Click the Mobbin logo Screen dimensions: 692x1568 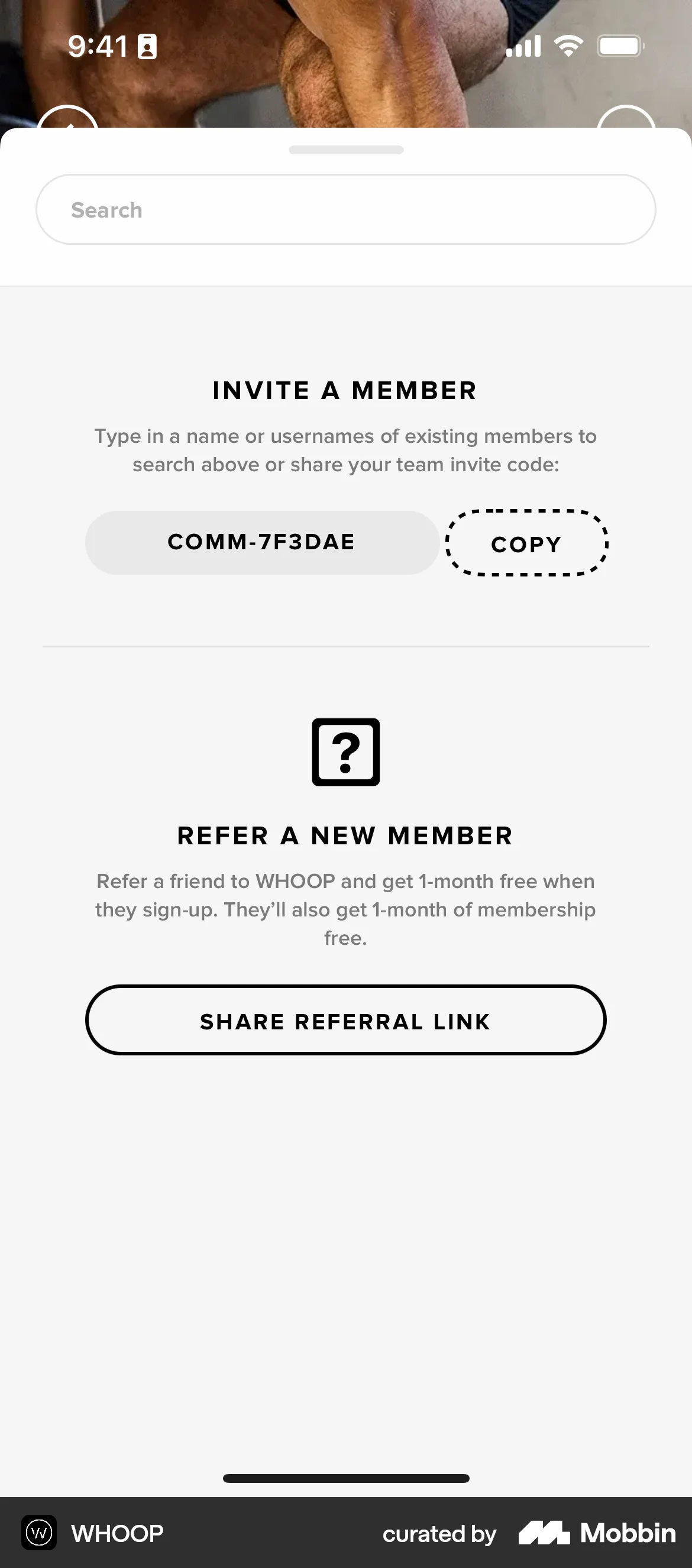click(x=597, y=1534)
